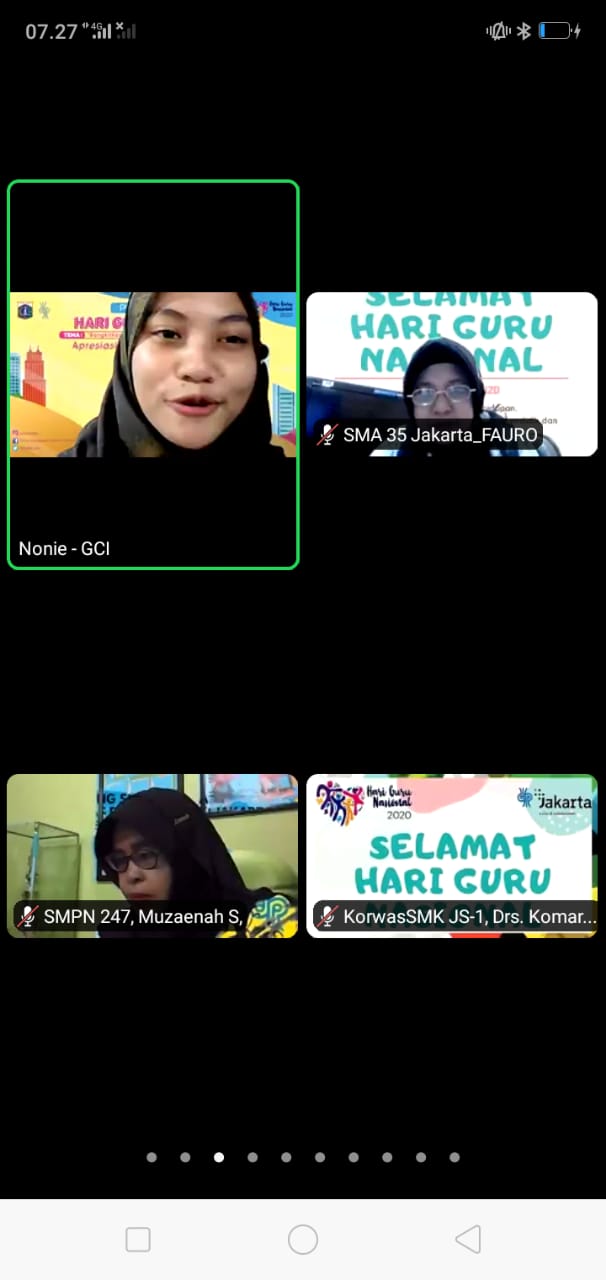Select KorwasSMK JS-1, Drs. Komar video tile
Screen dimensions: 606x1280
[452, 856]
